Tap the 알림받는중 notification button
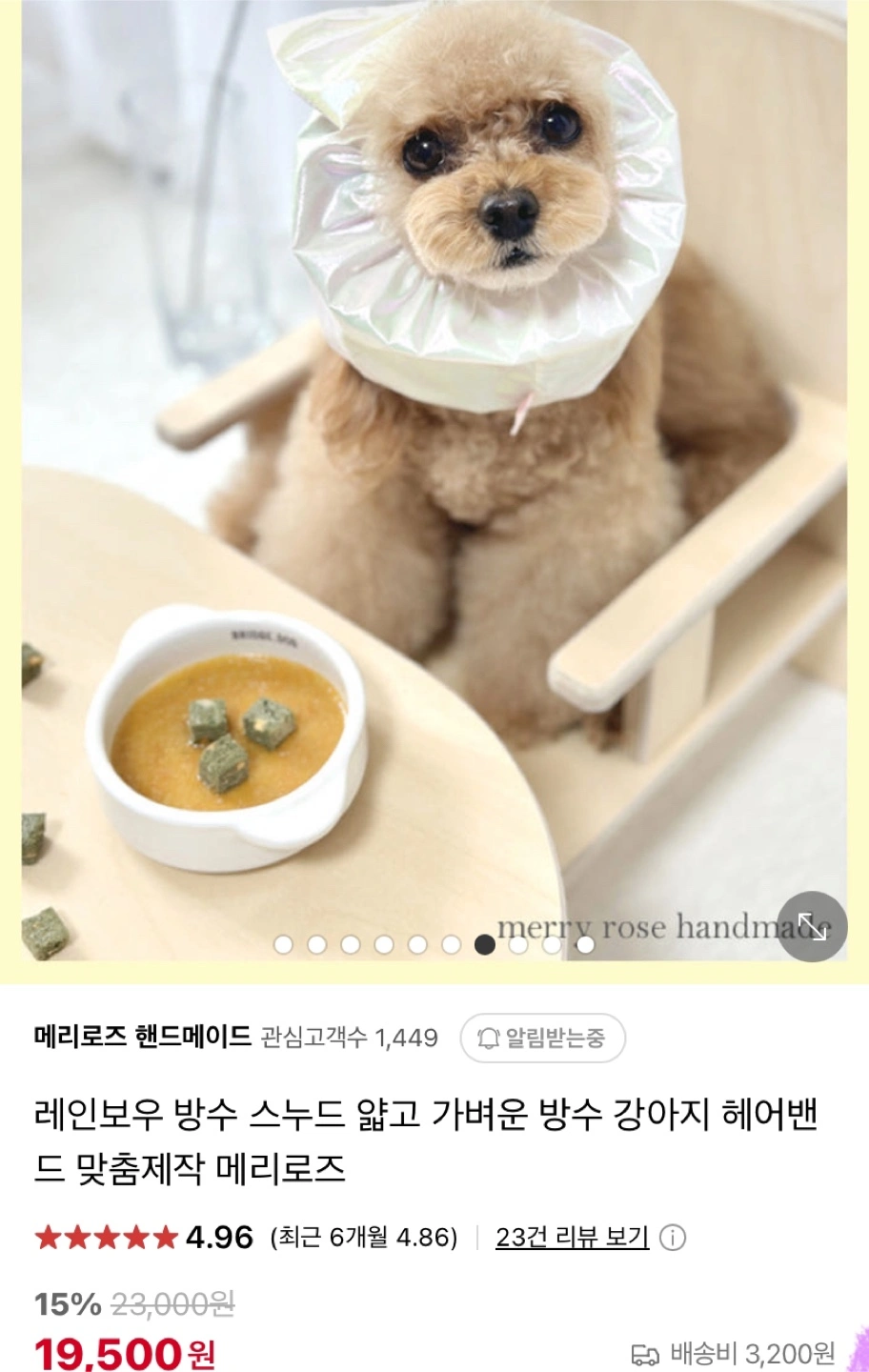 coord(543,1038)
